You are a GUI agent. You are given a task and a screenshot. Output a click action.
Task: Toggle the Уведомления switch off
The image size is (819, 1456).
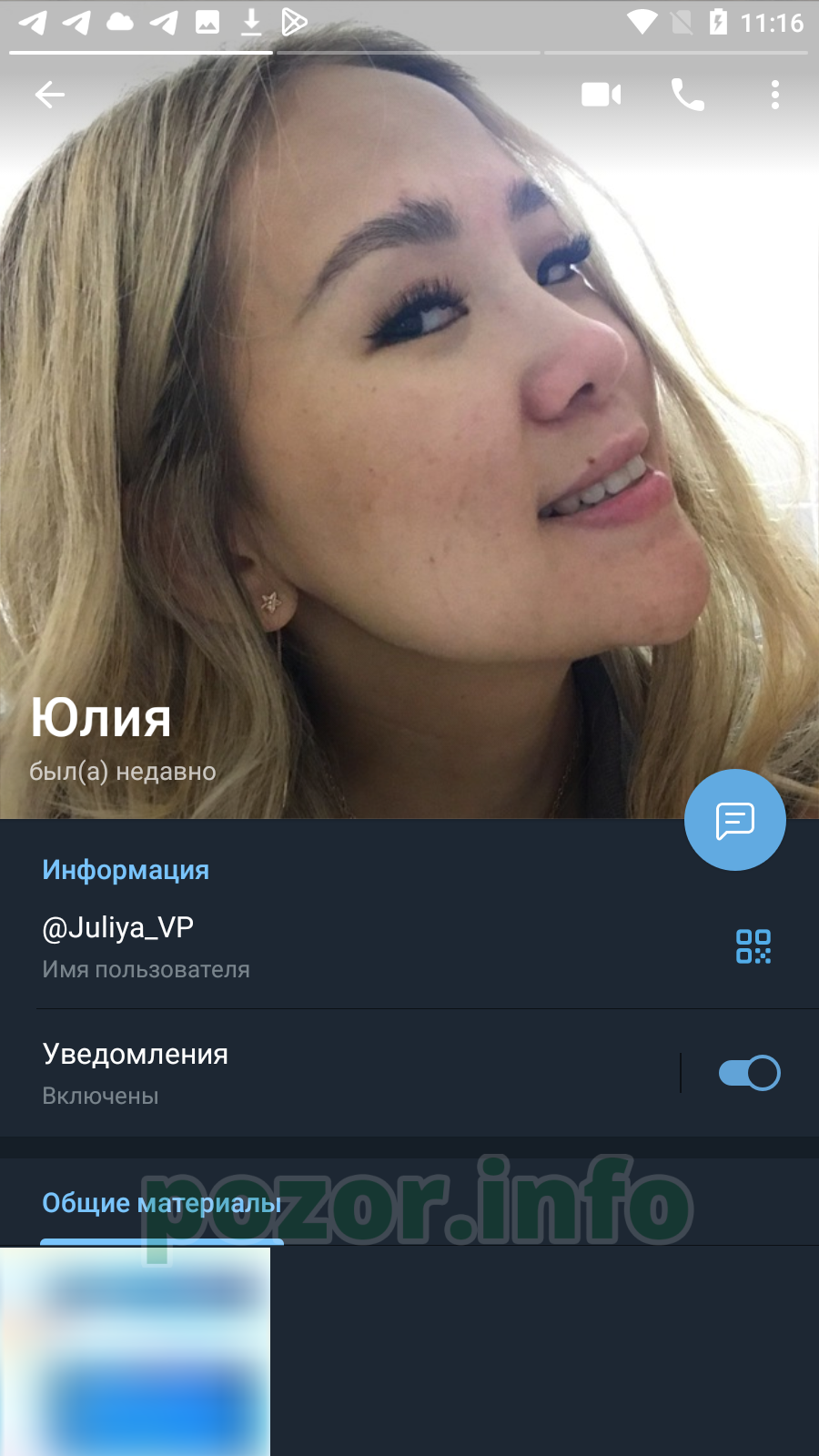[749, 1073]
